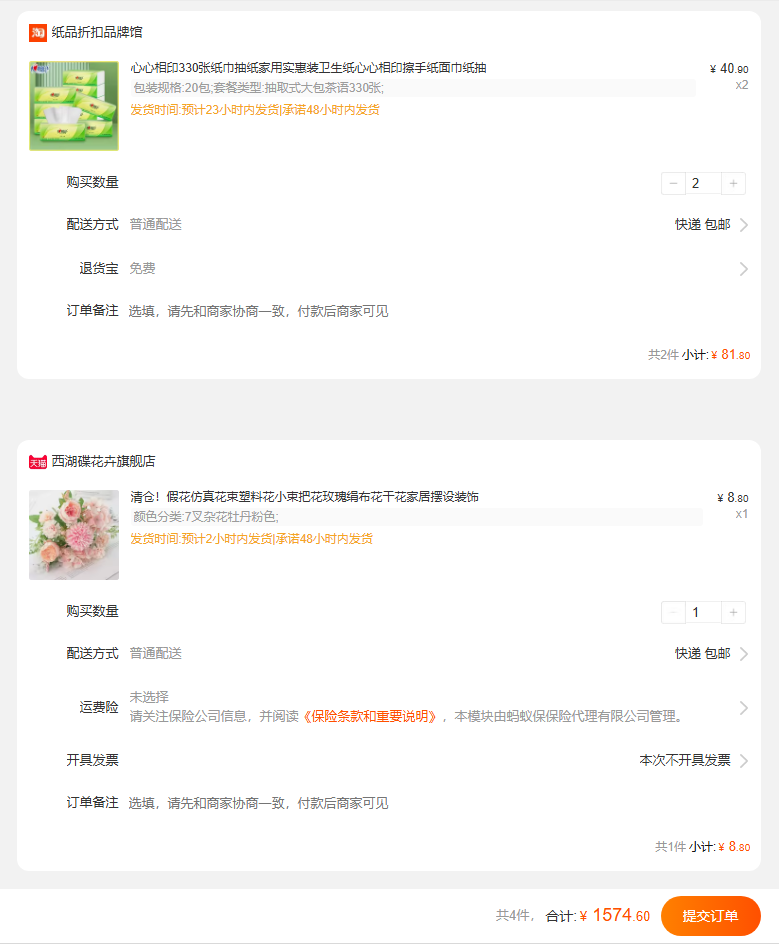
Task: Open the 运费险 insurance options
Action: coord(742,707)
